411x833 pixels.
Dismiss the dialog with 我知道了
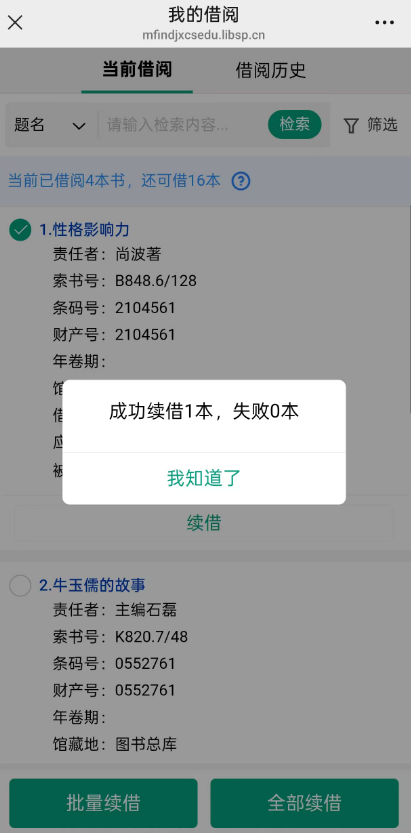[204, 478]
